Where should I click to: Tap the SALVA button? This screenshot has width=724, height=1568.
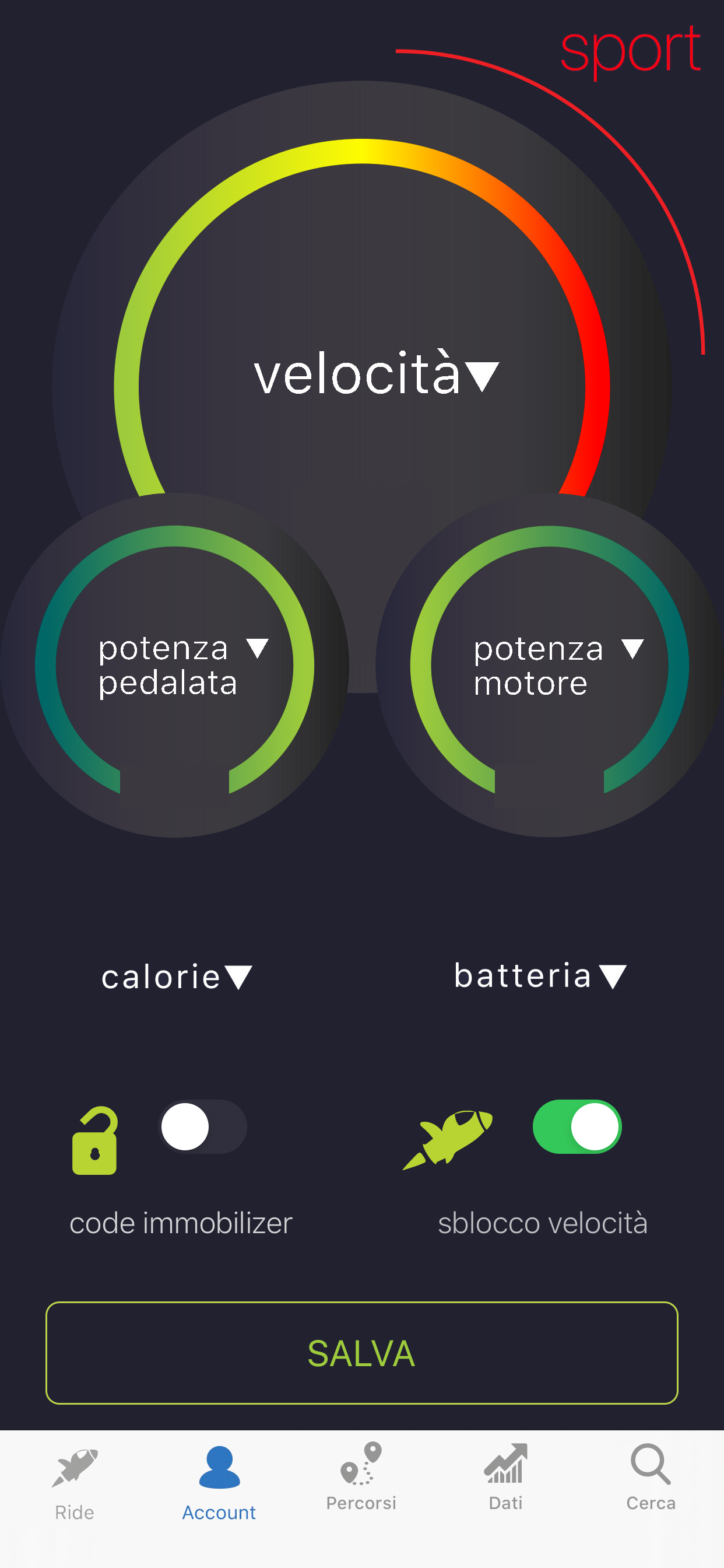pyautogui.click(x=362, y=1353)
